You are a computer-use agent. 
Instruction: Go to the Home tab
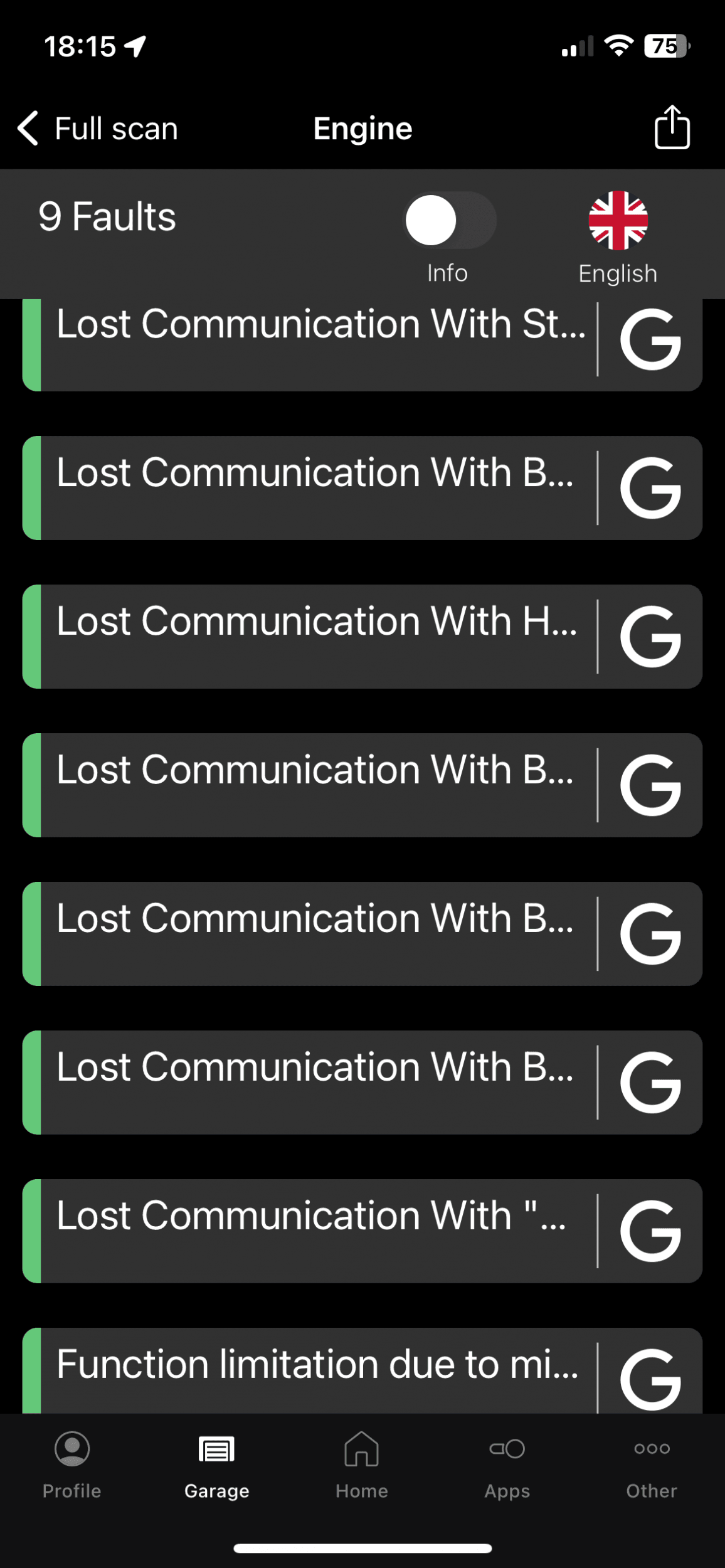coord(362,1465)
